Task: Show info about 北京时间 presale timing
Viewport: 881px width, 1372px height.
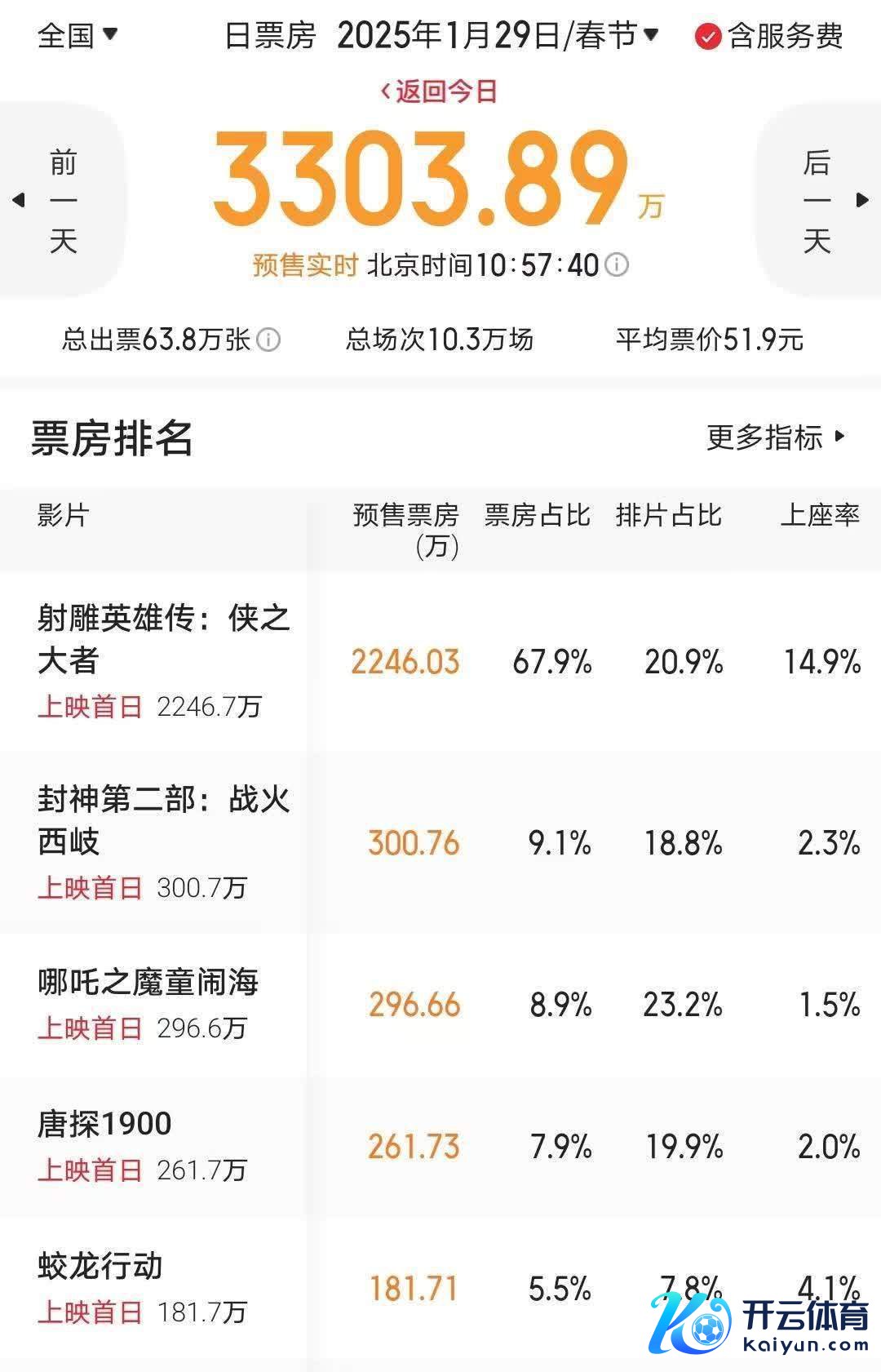Action: [x=618, y=265]
